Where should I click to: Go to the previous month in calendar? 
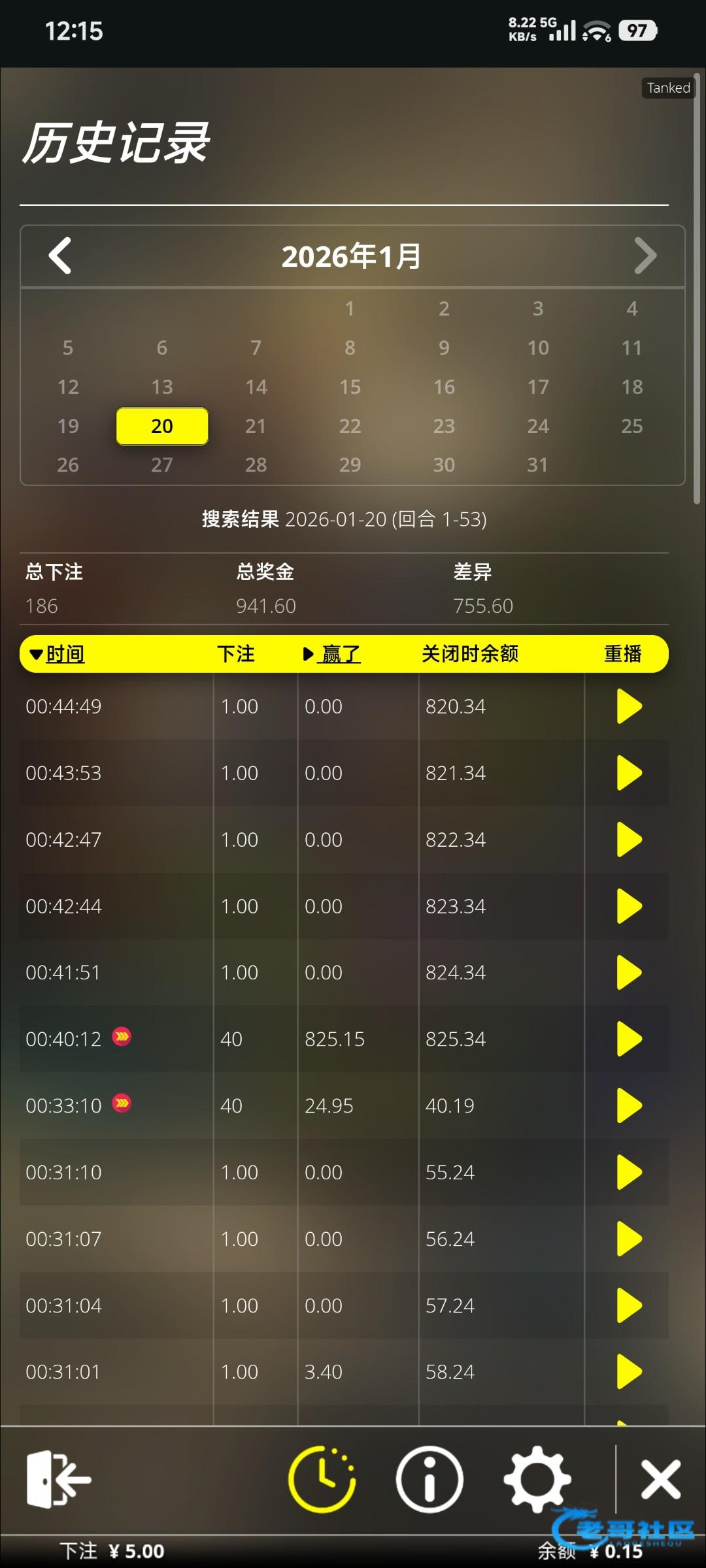click(x=60, y=255)
